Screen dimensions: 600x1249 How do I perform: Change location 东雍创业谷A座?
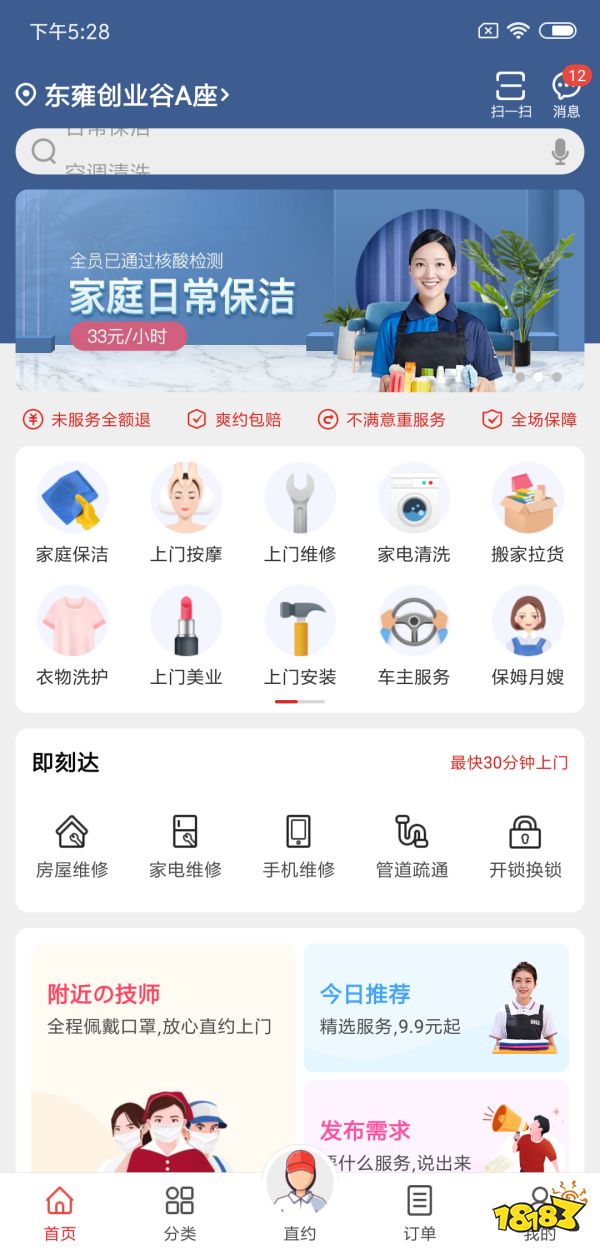click(x=126, y=95)
